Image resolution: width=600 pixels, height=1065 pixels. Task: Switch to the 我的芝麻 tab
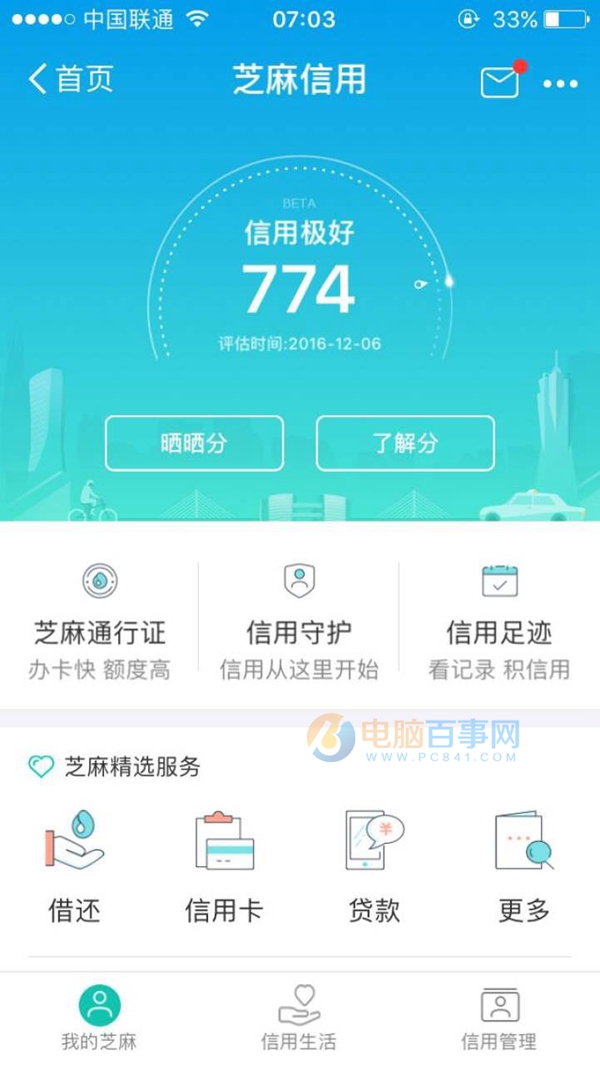pos(99,1018)
